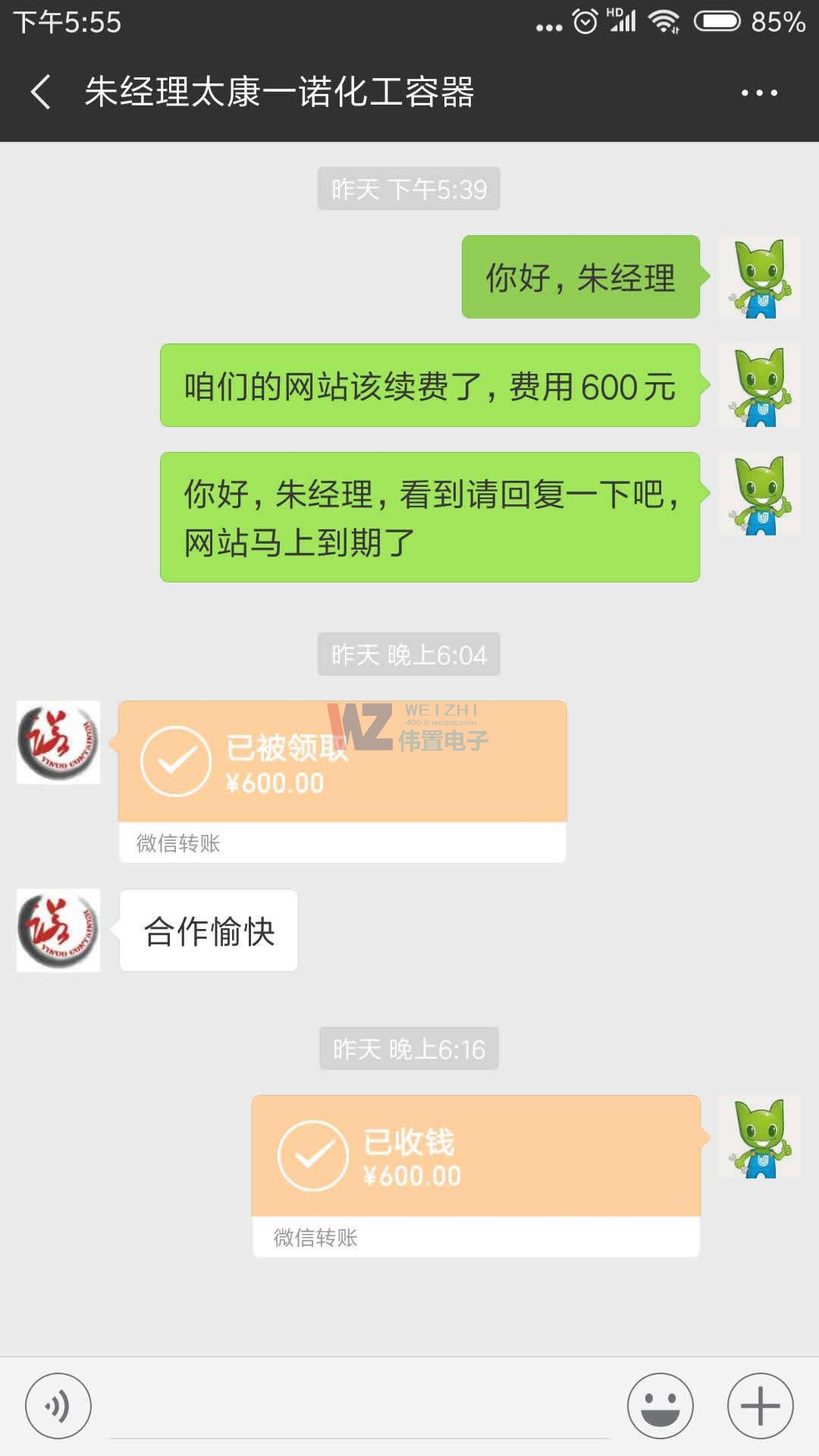Viewport: 819px width, 1456px height.
Task: Open the plus attachments menu
Action: click(x=760, y=1405)
